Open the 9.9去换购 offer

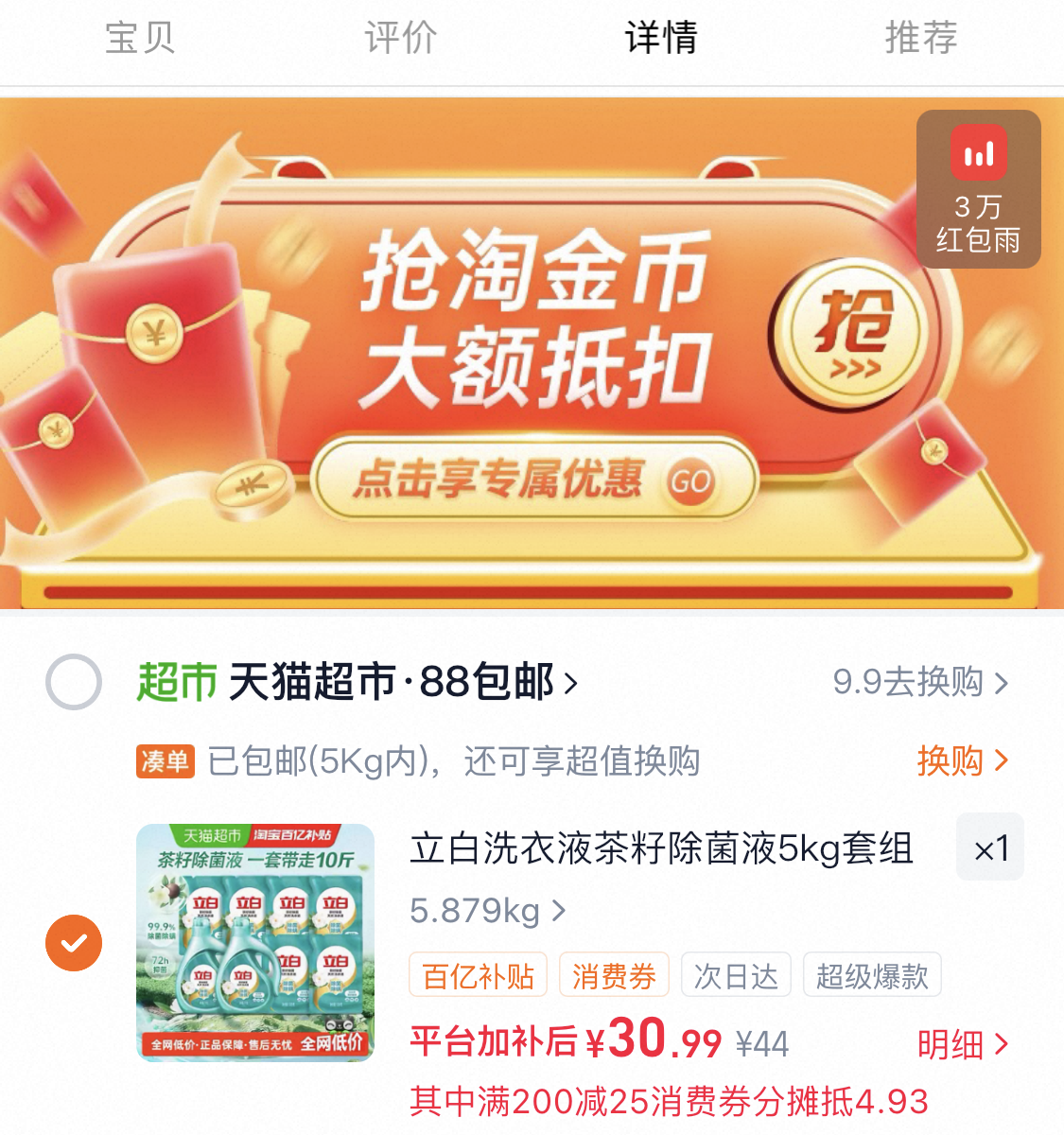[919, 682]
